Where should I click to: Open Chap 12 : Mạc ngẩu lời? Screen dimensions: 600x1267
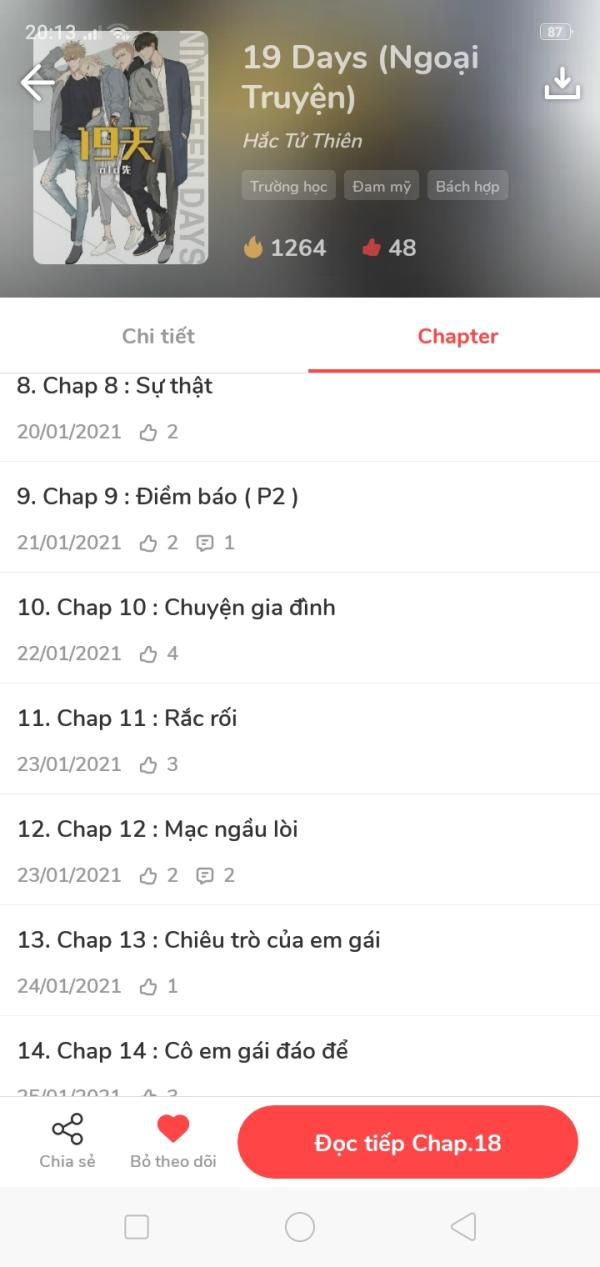[x=300, y=850]
